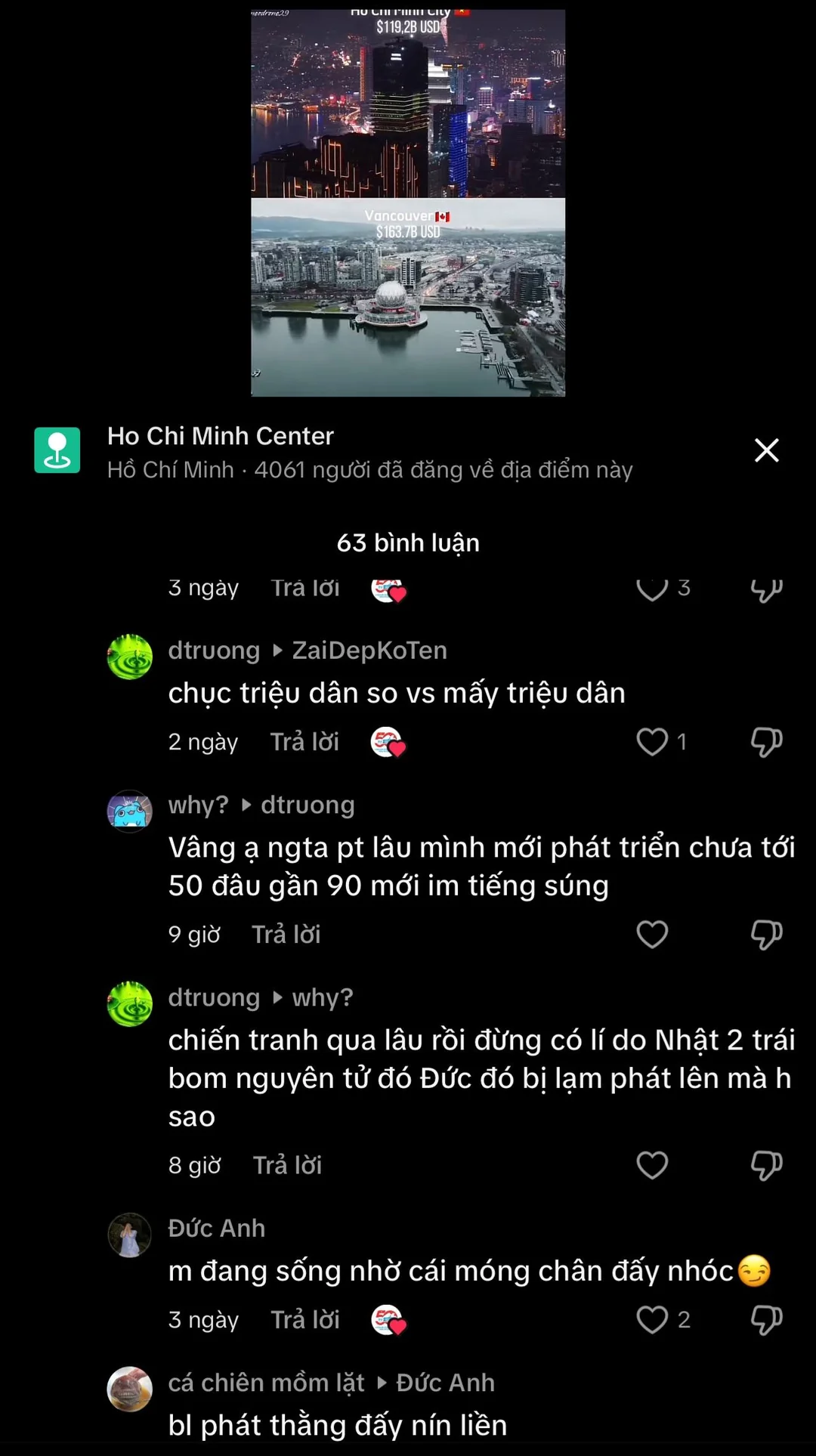Dislike Đức Anh's comment
Image resolution: width=816 pixels, height=1456 pixels.
[766, 1320]
